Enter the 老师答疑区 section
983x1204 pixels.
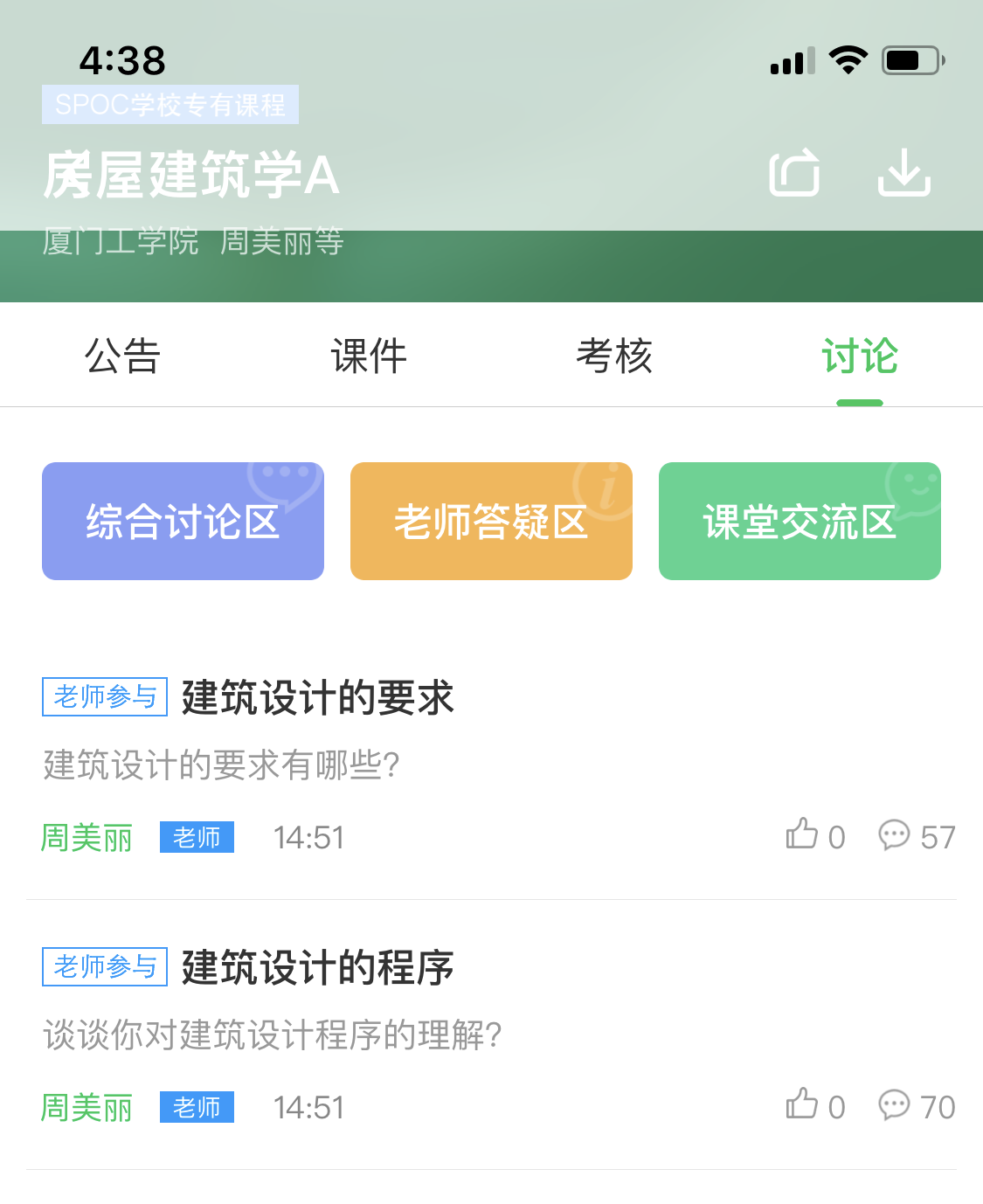click(x=491, y=522)
